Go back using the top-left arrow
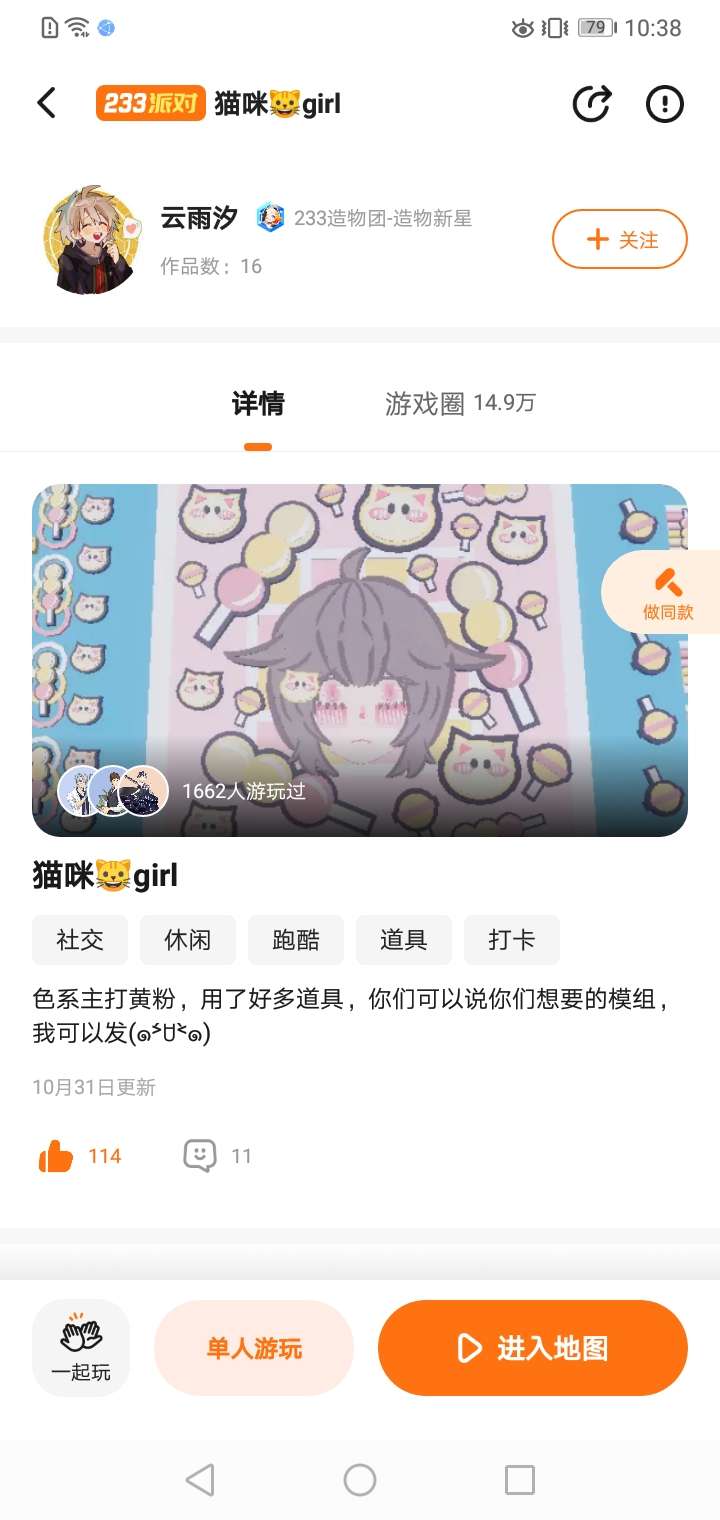Screen dimensions: 720x1520 click(47, 103)
